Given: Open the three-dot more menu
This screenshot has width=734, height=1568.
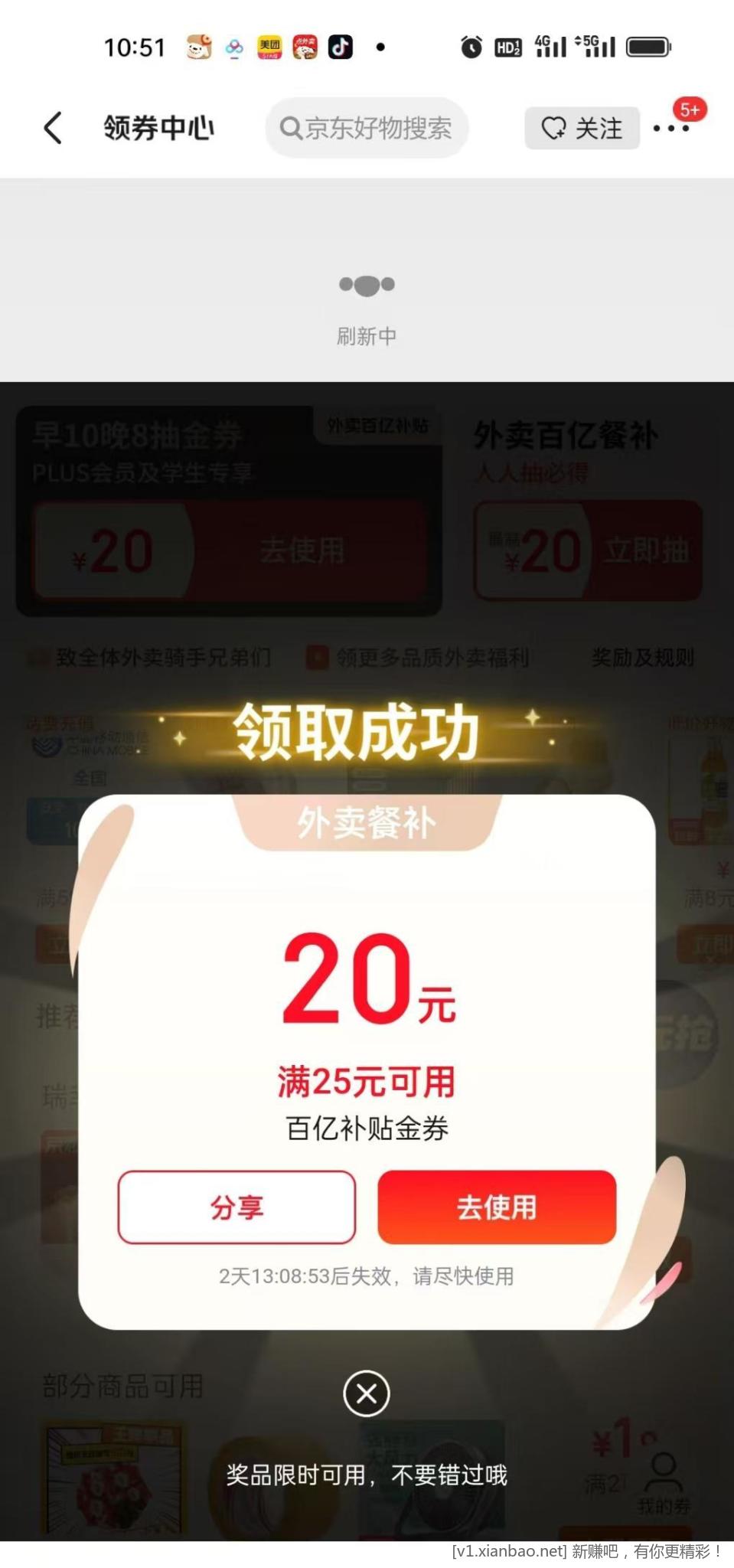Looking at the screenshot, I should 671,128.
